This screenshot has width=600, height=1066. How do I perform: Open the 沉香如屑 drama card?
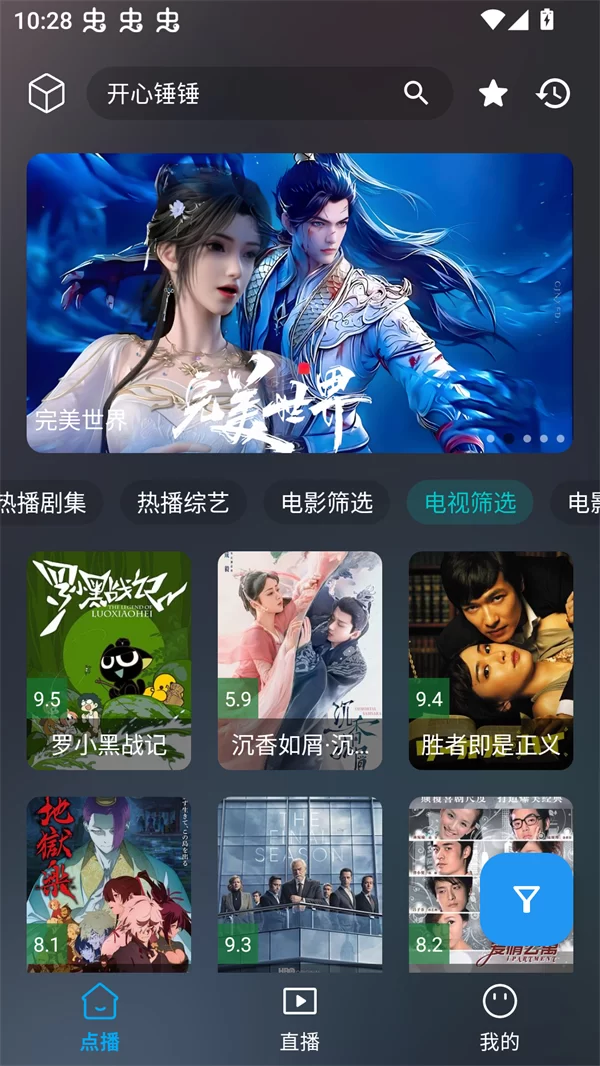tap(300, 660)
